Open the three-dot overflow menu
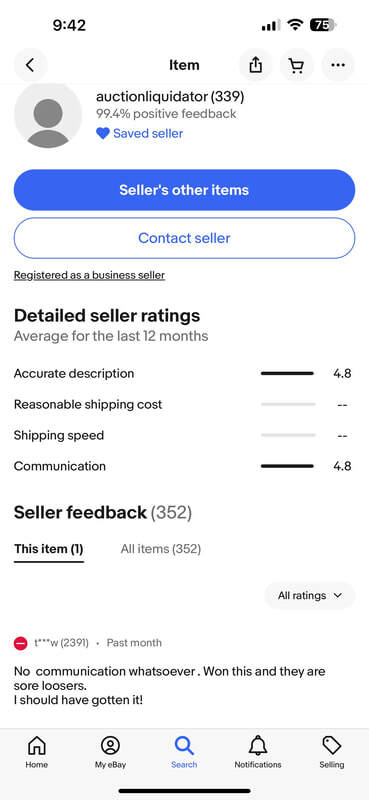369x800 pixels. coord(338,65)
